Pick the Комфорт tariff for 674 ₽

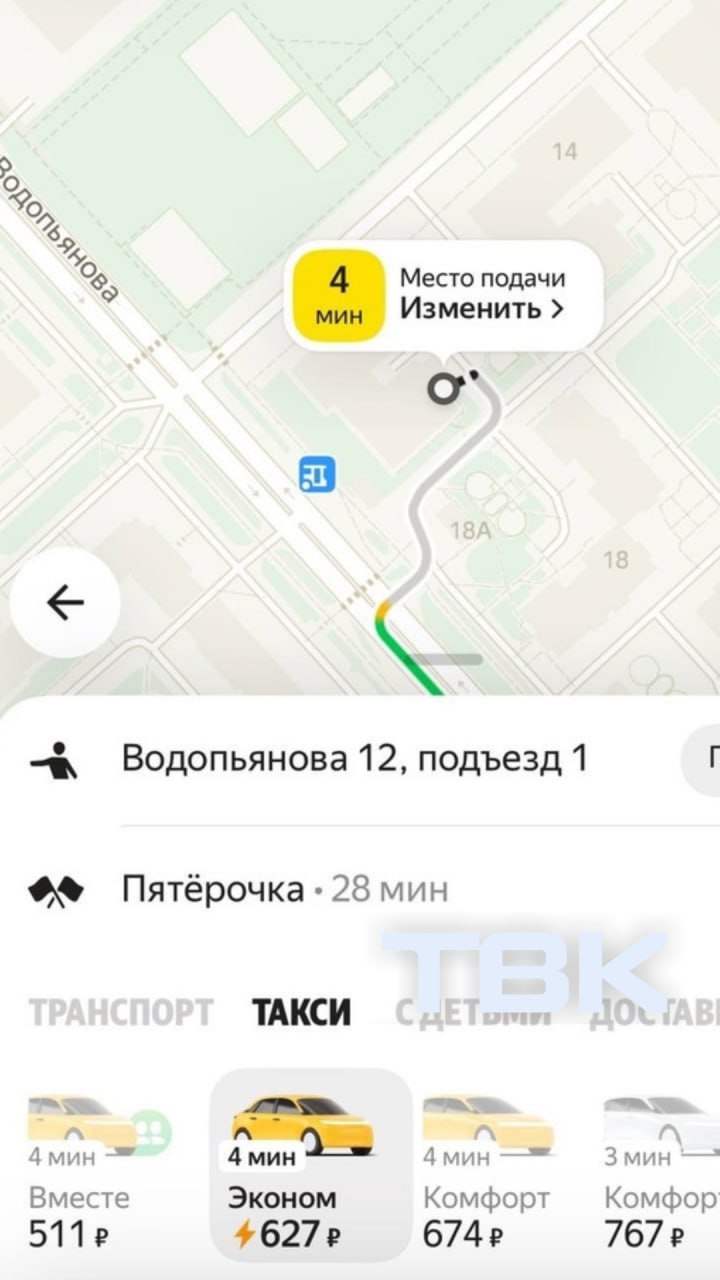coord(488,1170)
